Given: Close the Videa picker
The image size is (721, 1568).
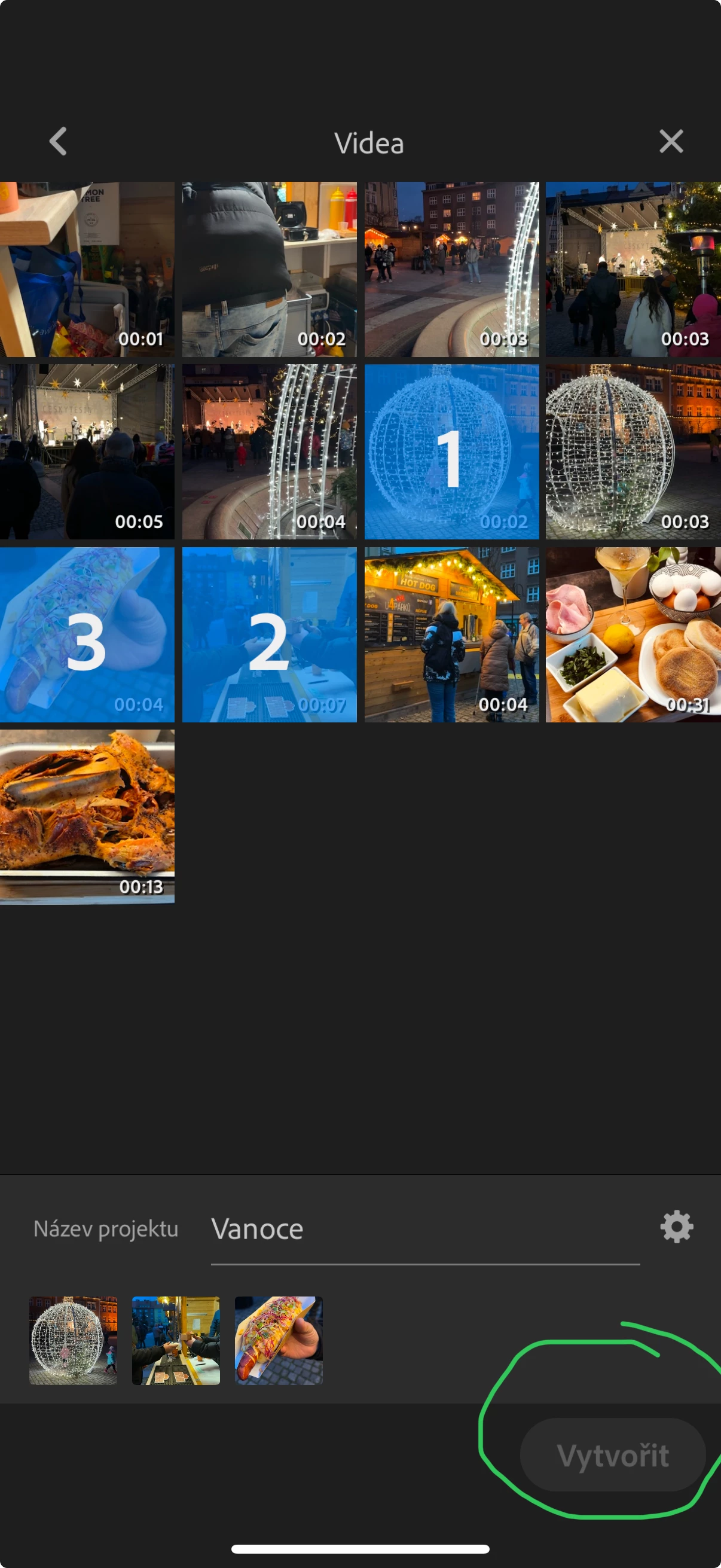Looking at the screenshot, I should coord(671,142).
